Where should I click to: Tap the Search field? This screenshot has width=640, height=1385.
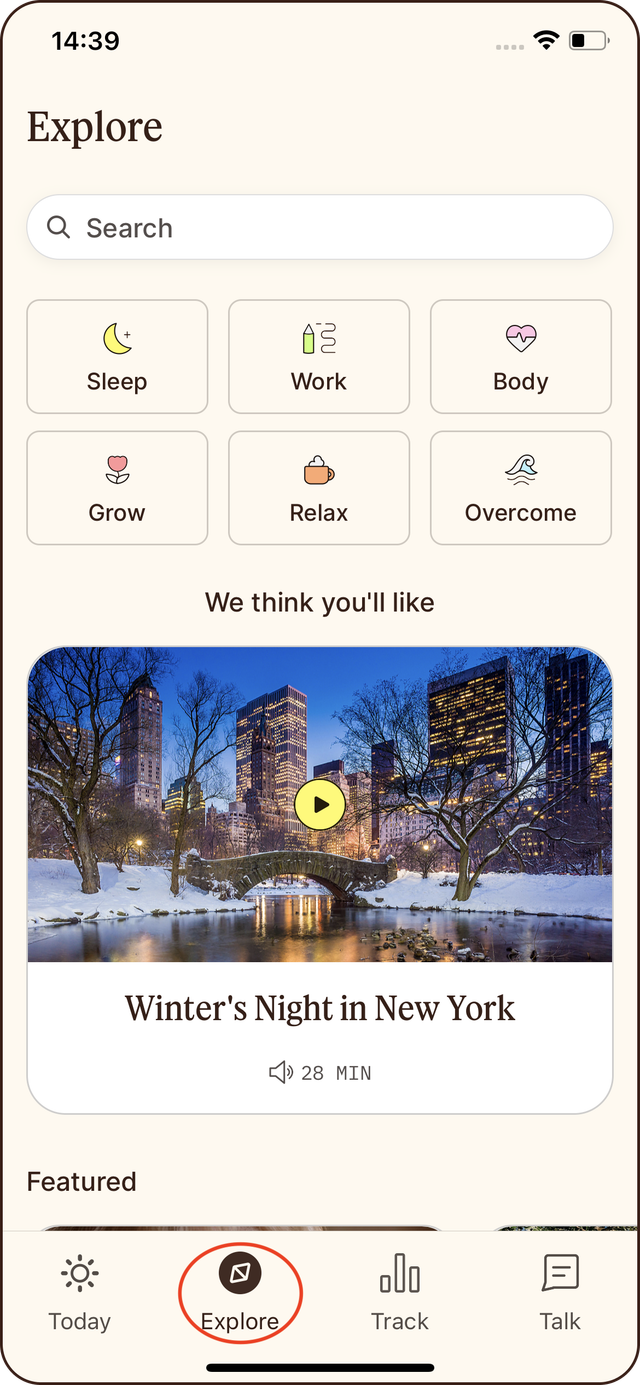coord(320,228)
